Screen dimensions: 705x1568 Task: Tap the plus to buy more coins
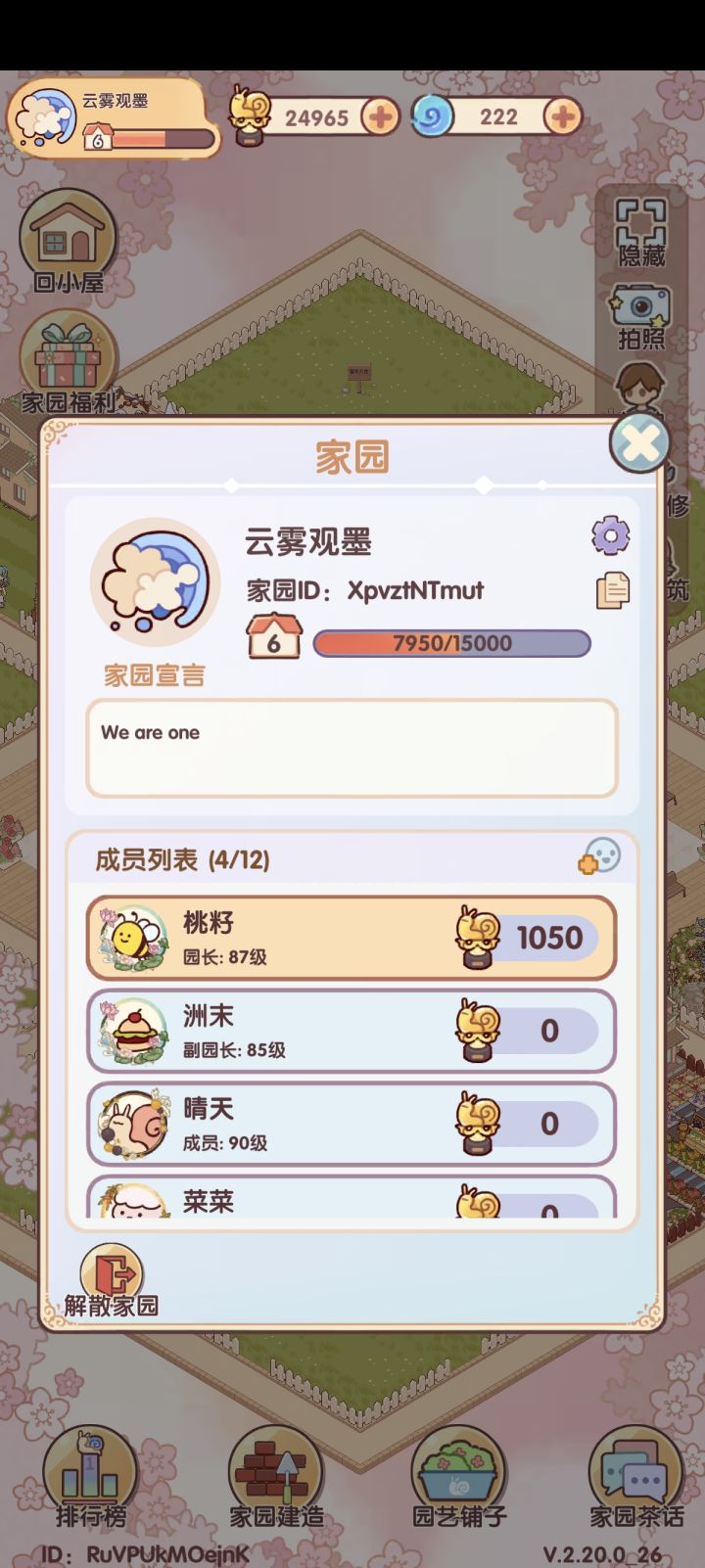(x=380, y=117)
